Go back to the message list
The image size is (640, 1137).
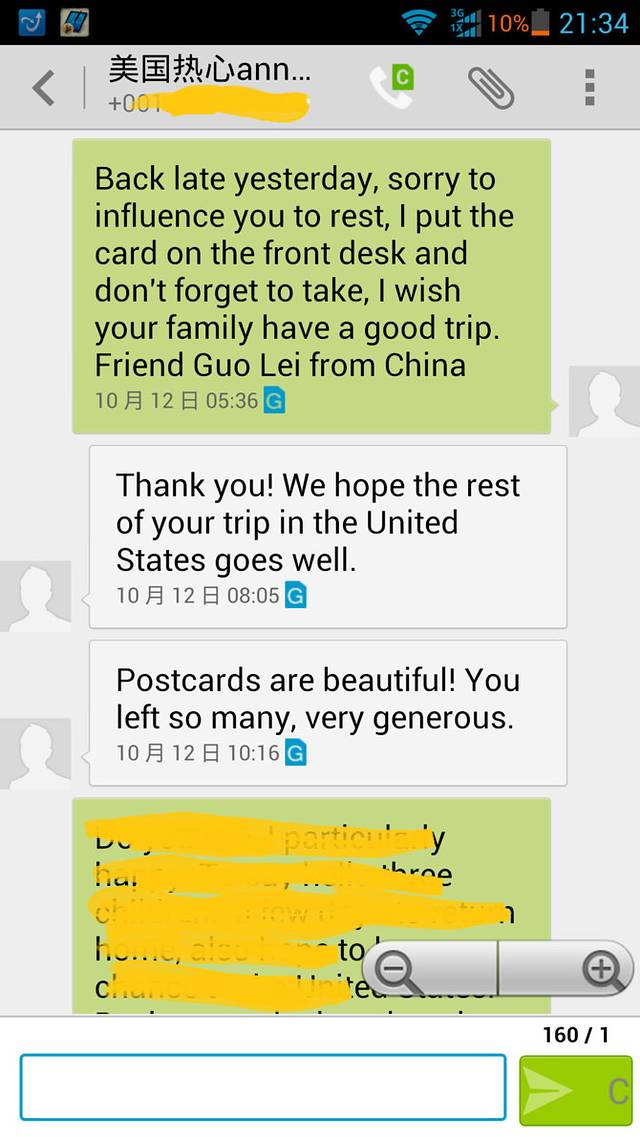(43, 88)
